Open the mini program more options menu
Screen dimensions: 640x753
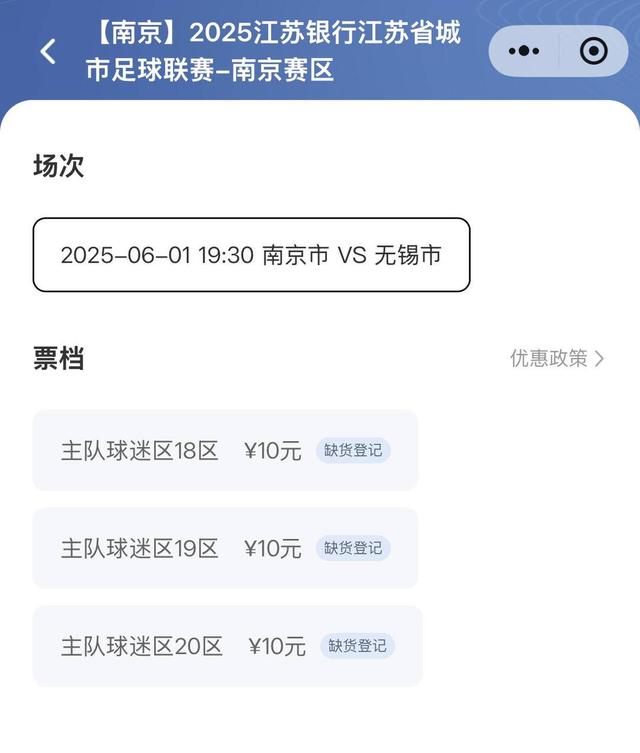click(524, 51)
